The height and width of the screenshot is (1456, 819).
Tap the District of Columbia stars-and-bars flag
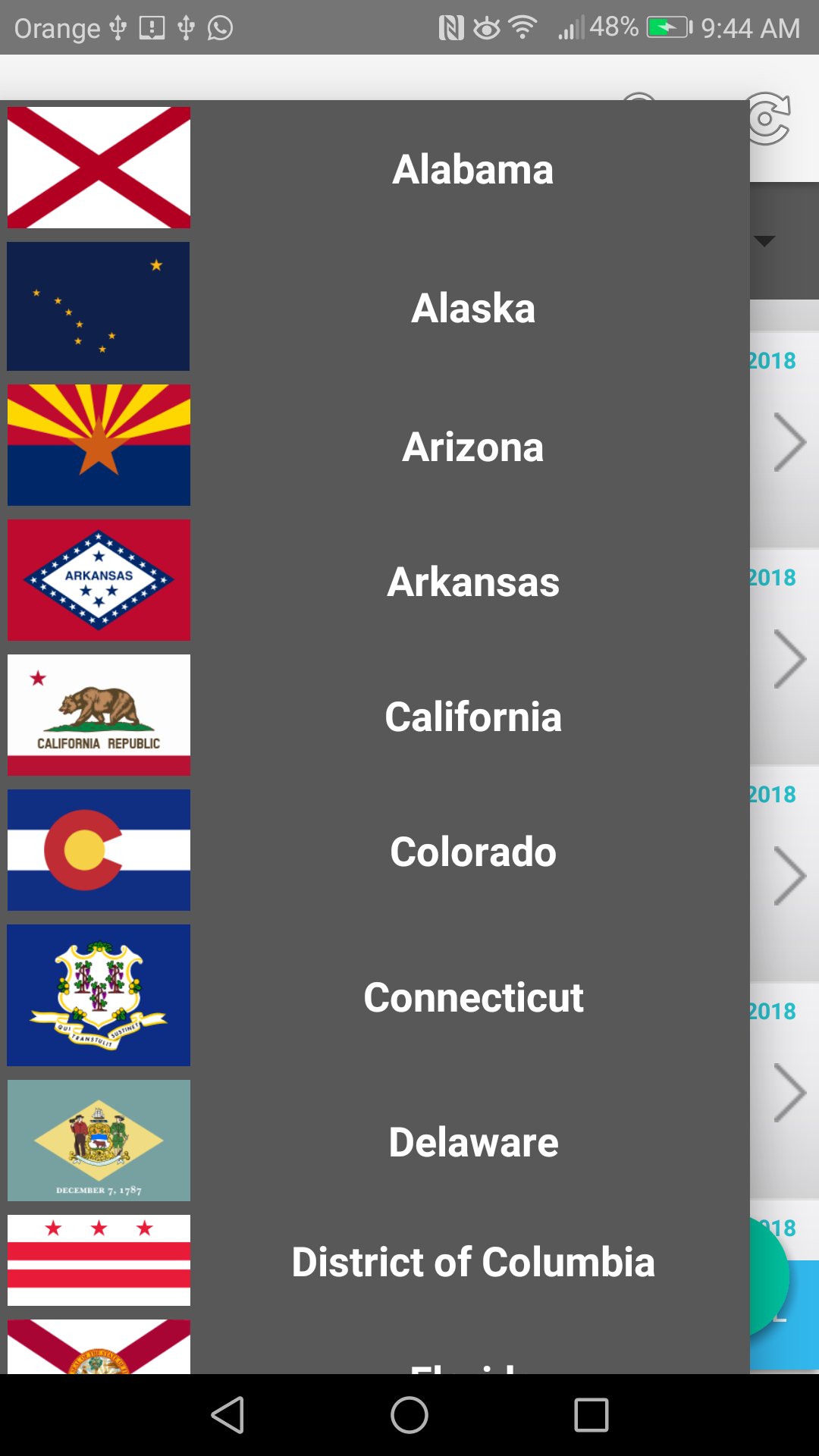[x=99, y=1261]
